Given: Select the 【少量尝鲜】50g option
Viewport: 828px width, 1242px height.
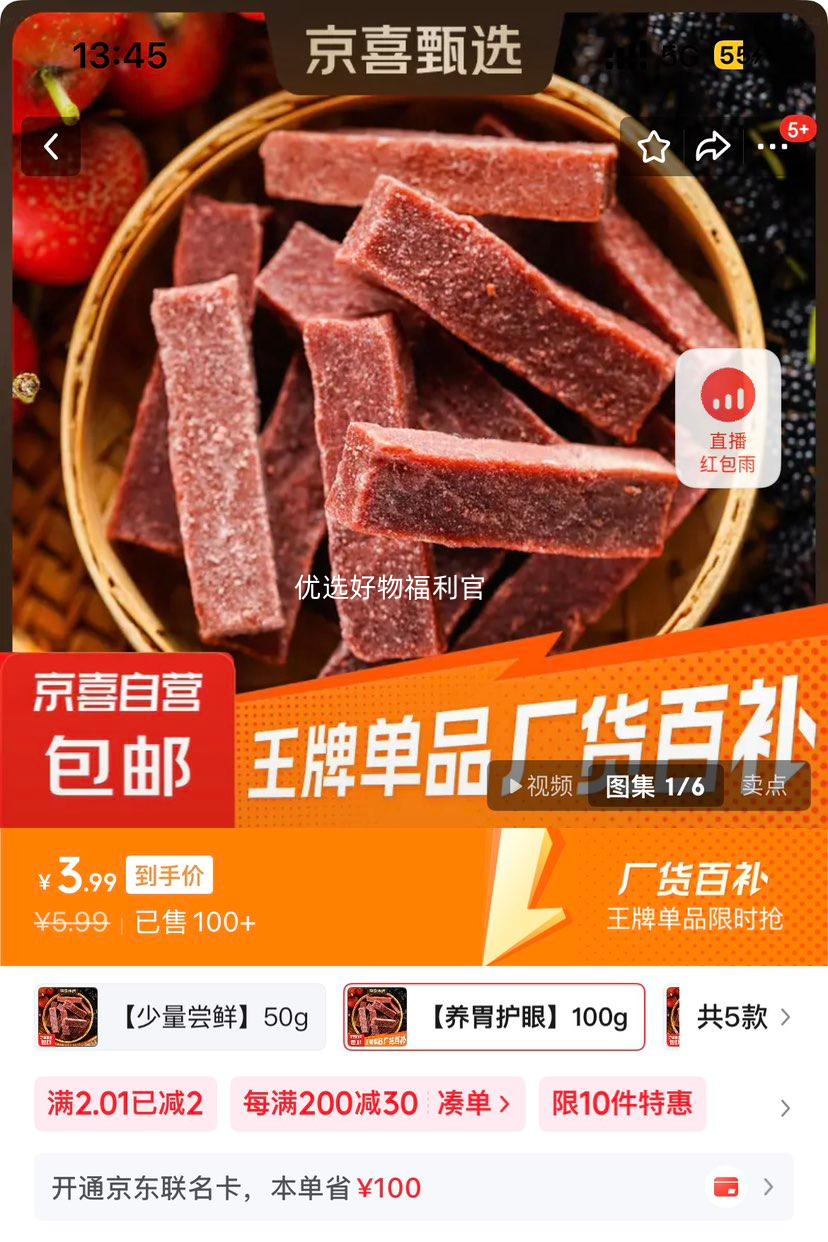Looking at the screenshot, I should (178, 1017).
